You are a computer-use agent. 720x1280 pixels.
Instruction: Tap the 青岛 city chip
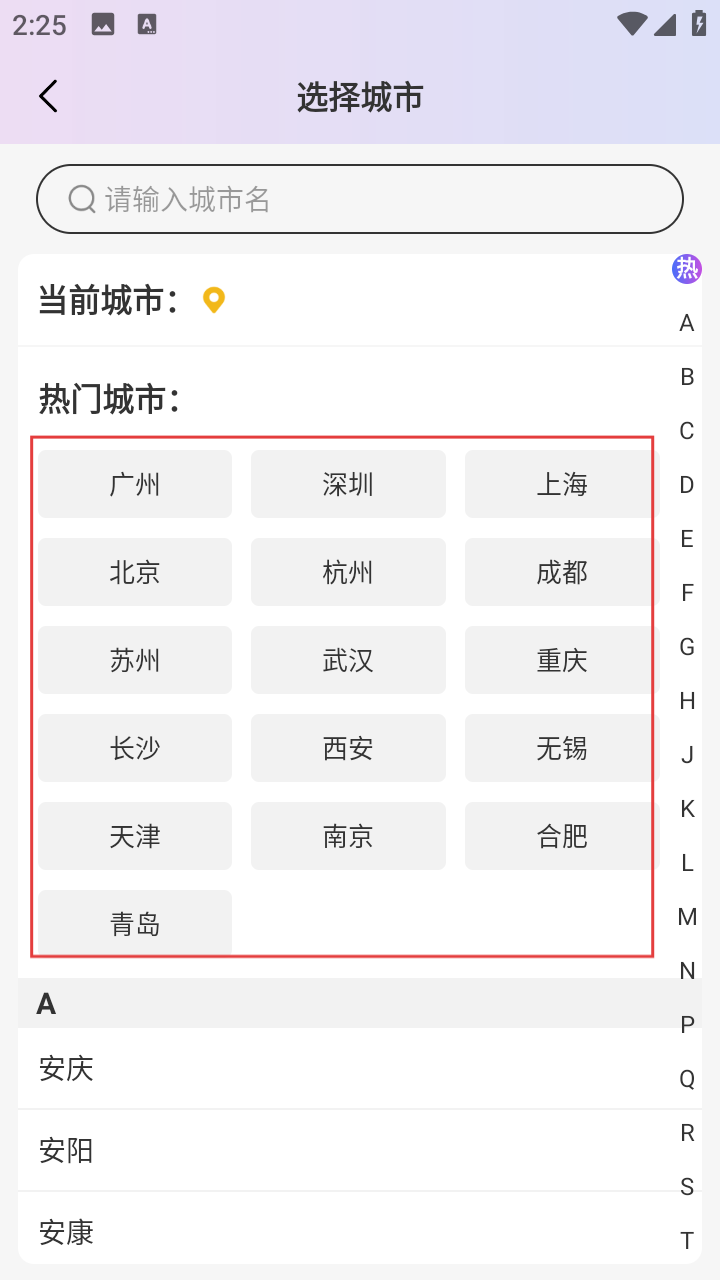click(x=135, y=925)
